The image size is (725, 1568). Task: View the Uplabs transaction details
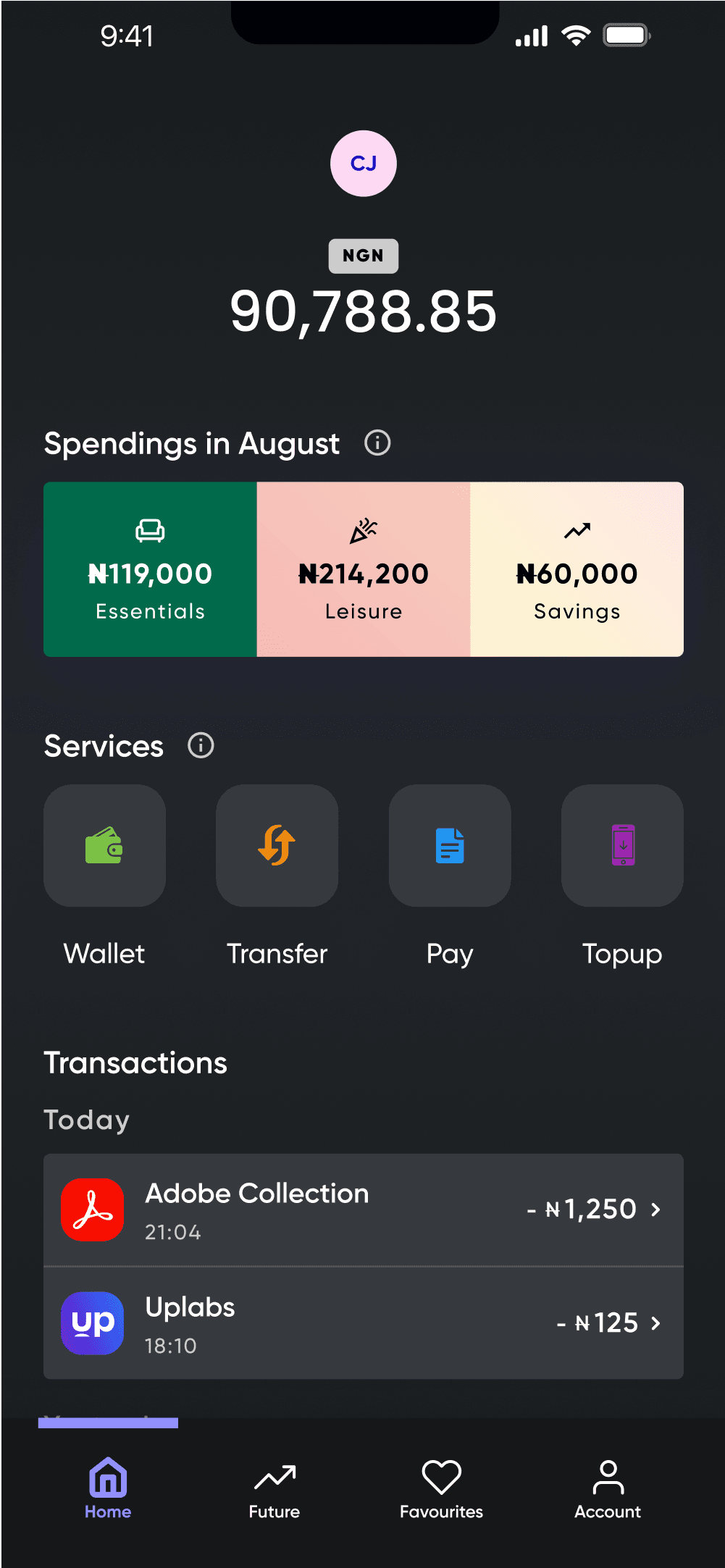click(363, 1323)
